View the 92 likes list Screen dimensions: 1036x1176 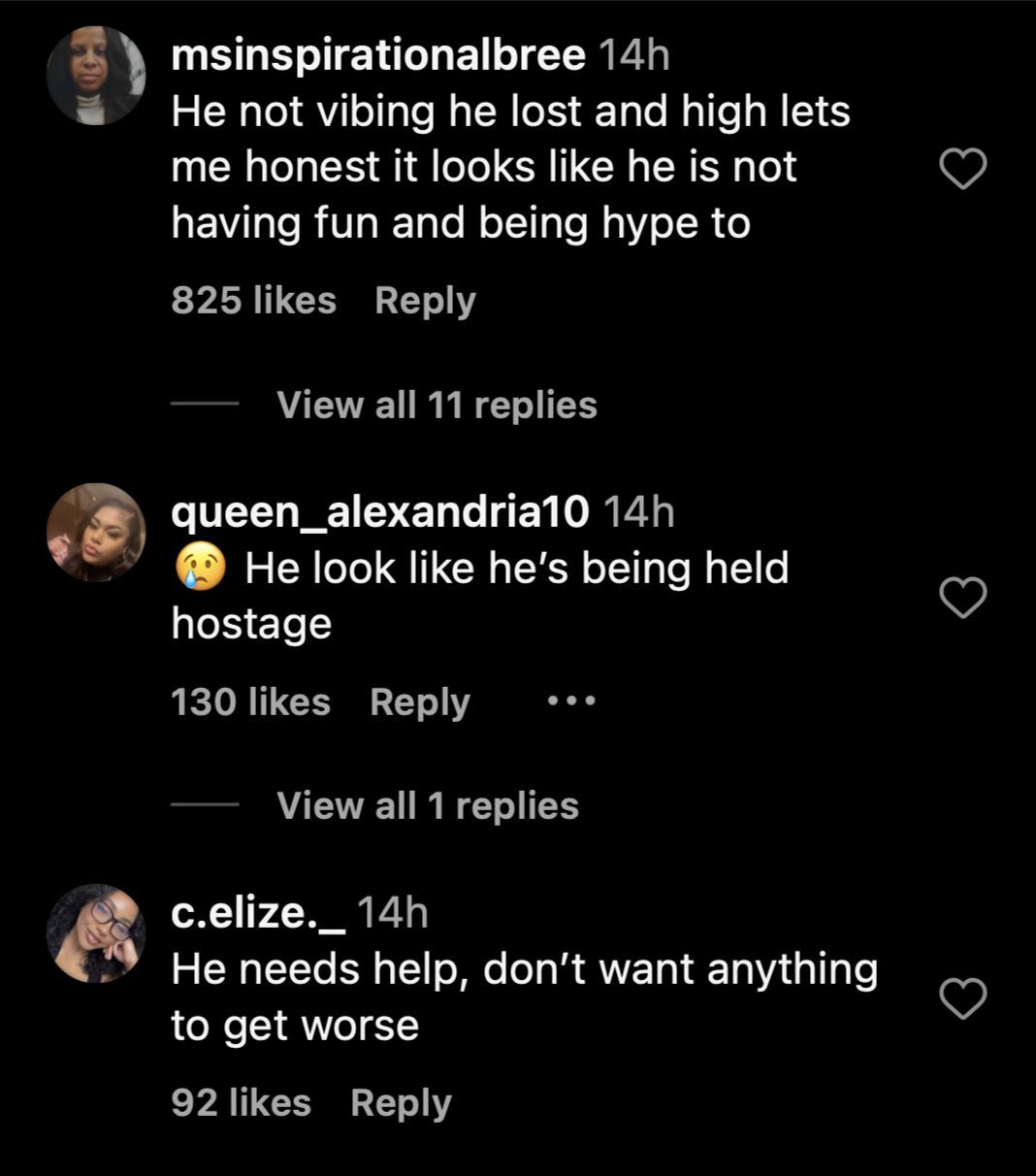pyautogui.click(x=241, y=1103)
